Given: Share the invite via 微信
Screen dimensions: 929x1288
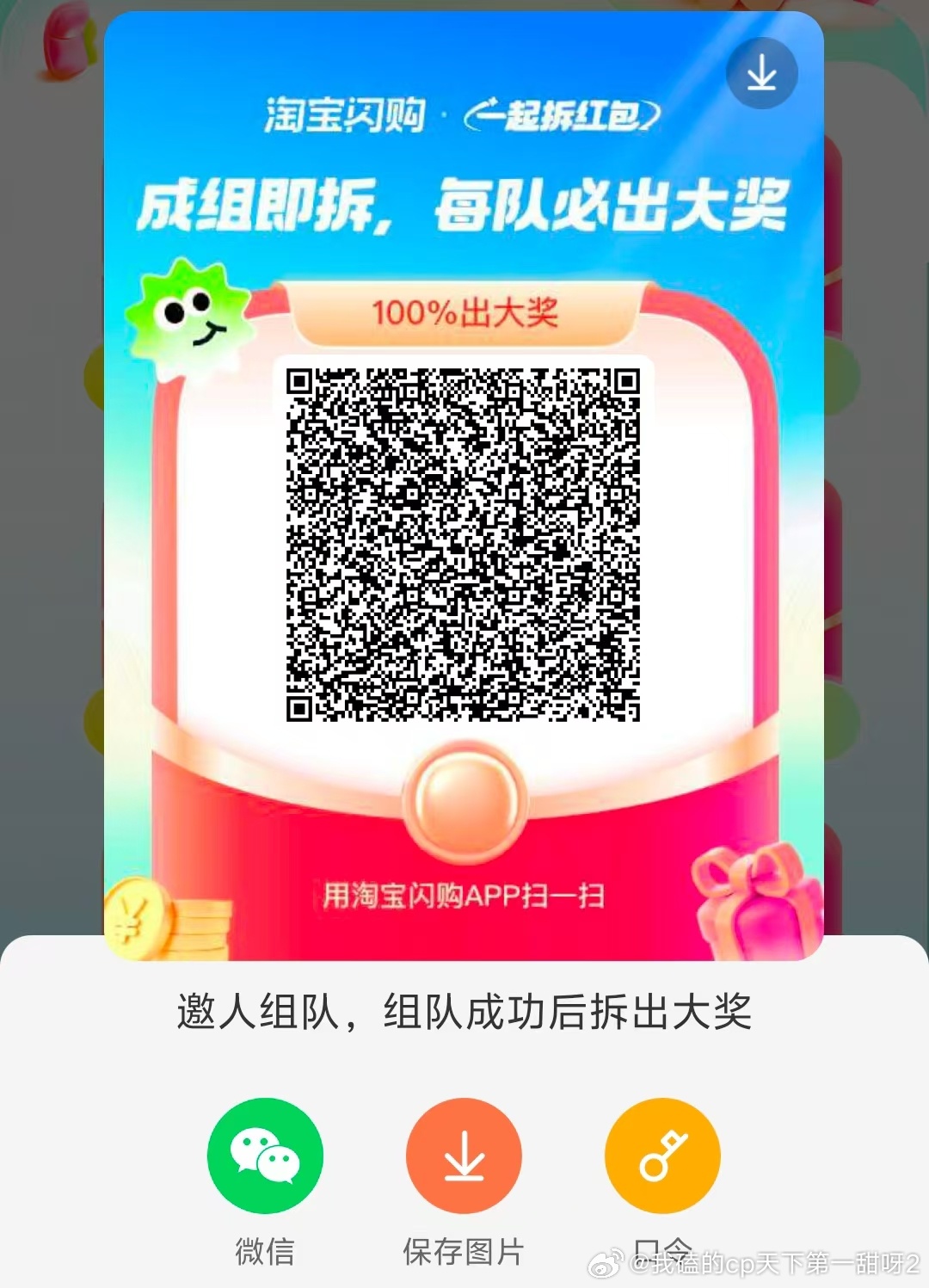Looking at the screenshot, I should 265,1156.
